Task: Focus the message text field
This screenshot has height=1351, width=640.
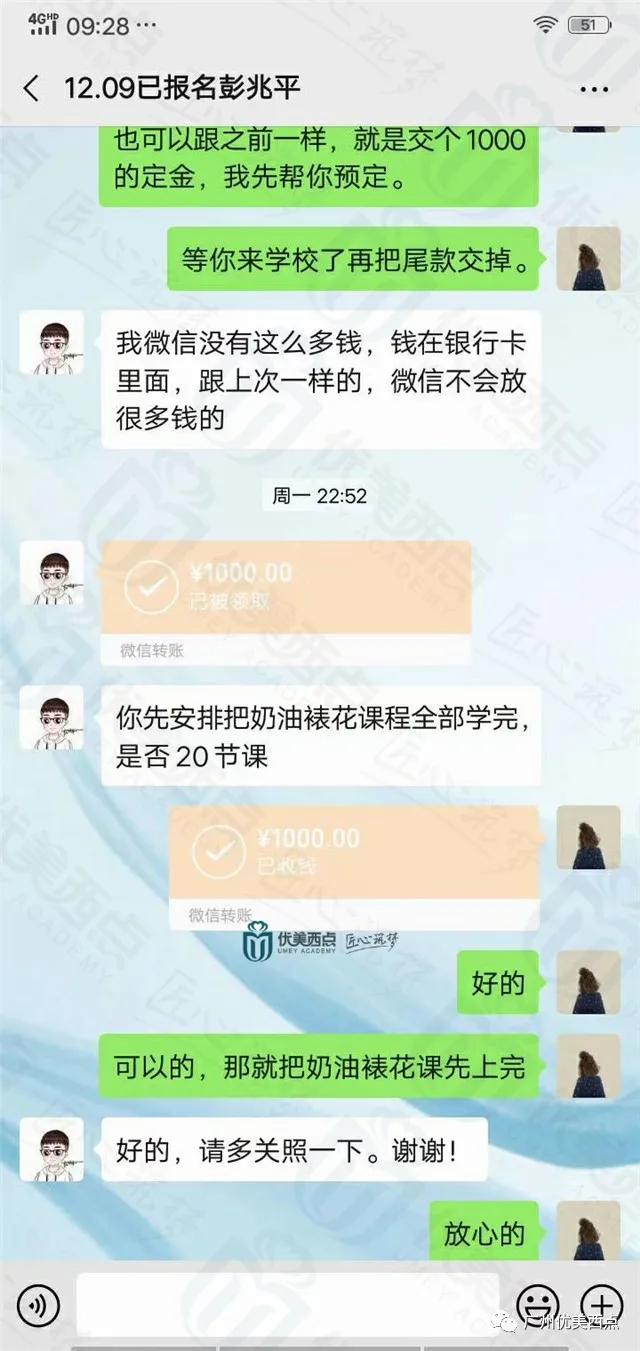Action: [287, 1305]
